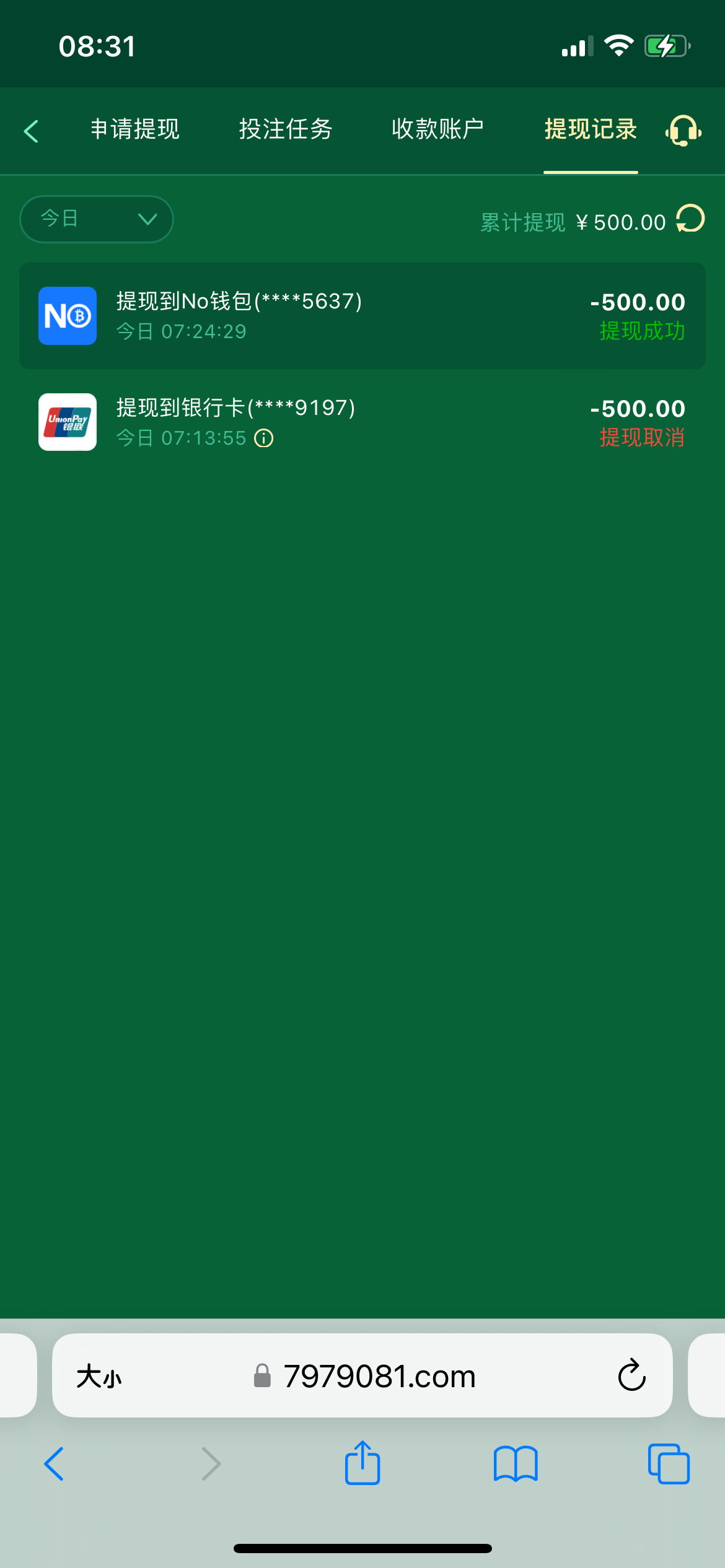
Task: Expand the 今日 date filter dropdown
Action: click(x=97, y=219)
